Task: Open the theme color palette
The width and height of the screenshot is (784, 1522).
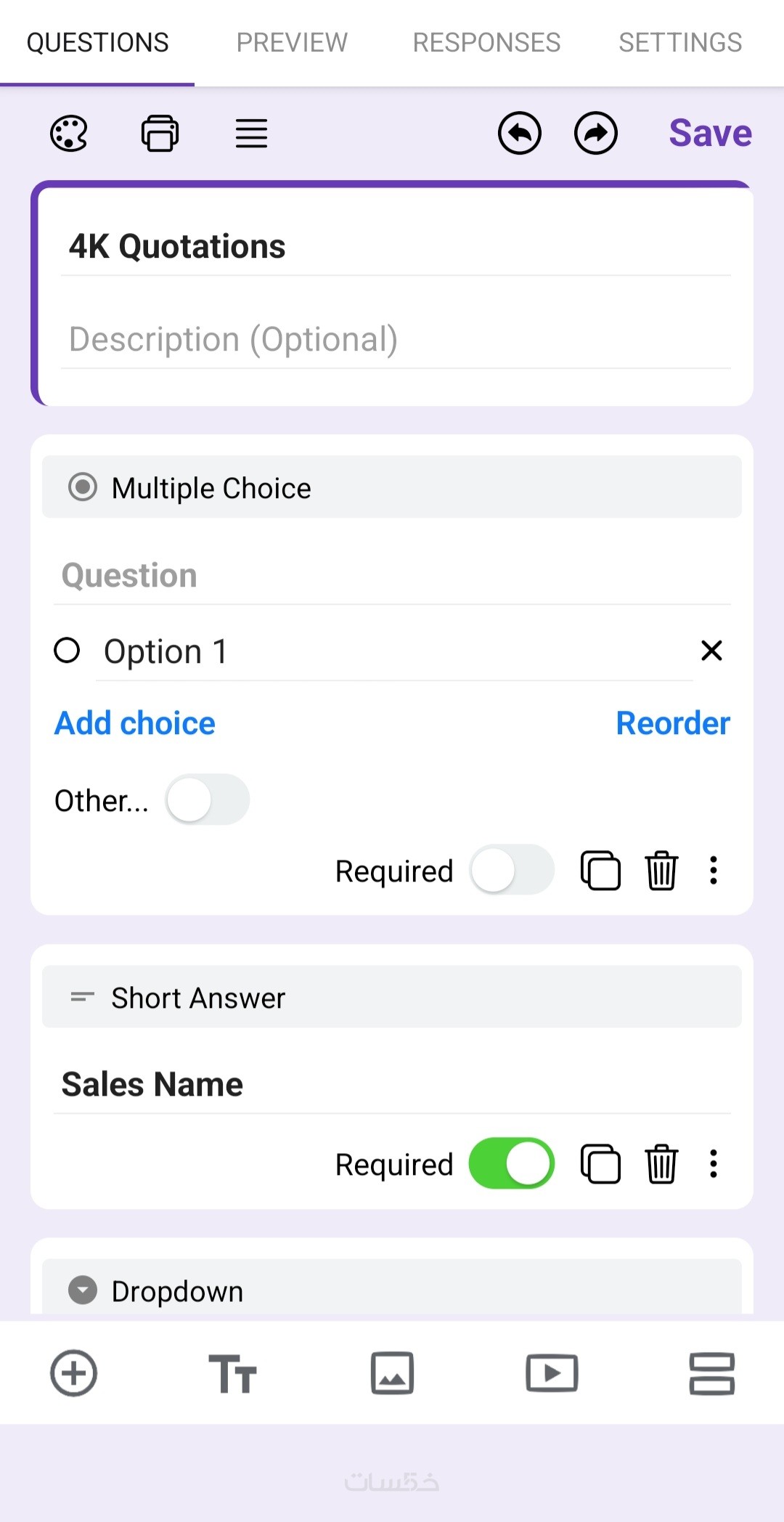Action: point(69,134)
